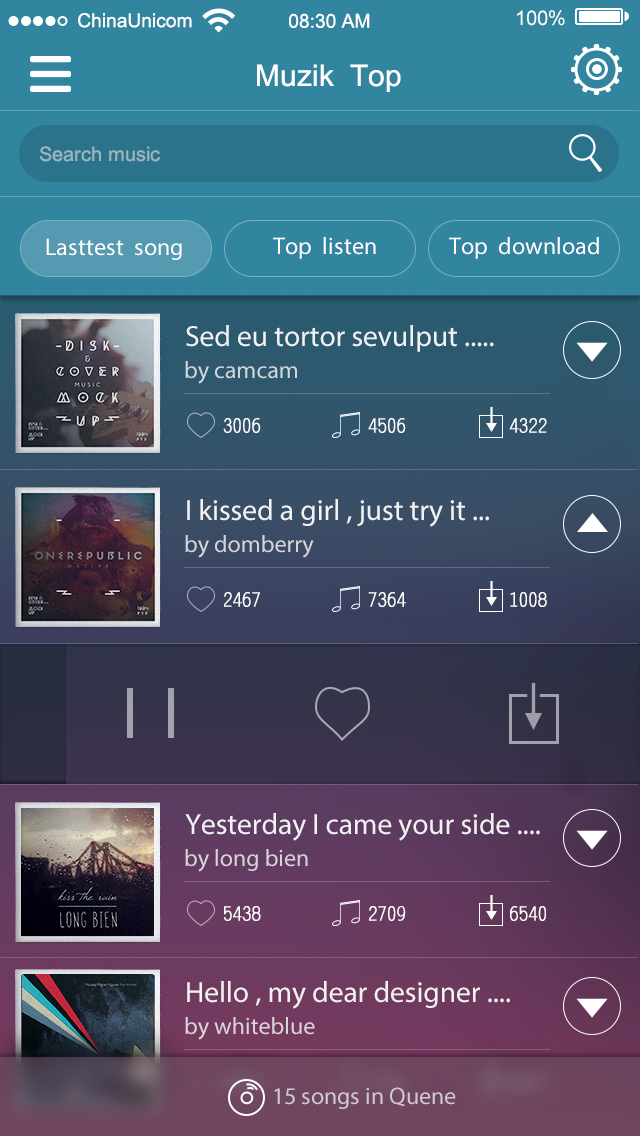Viewport: 640px width, 1136px height.
Task: Like the song I kissed a girl
Action: coord(342,713)
